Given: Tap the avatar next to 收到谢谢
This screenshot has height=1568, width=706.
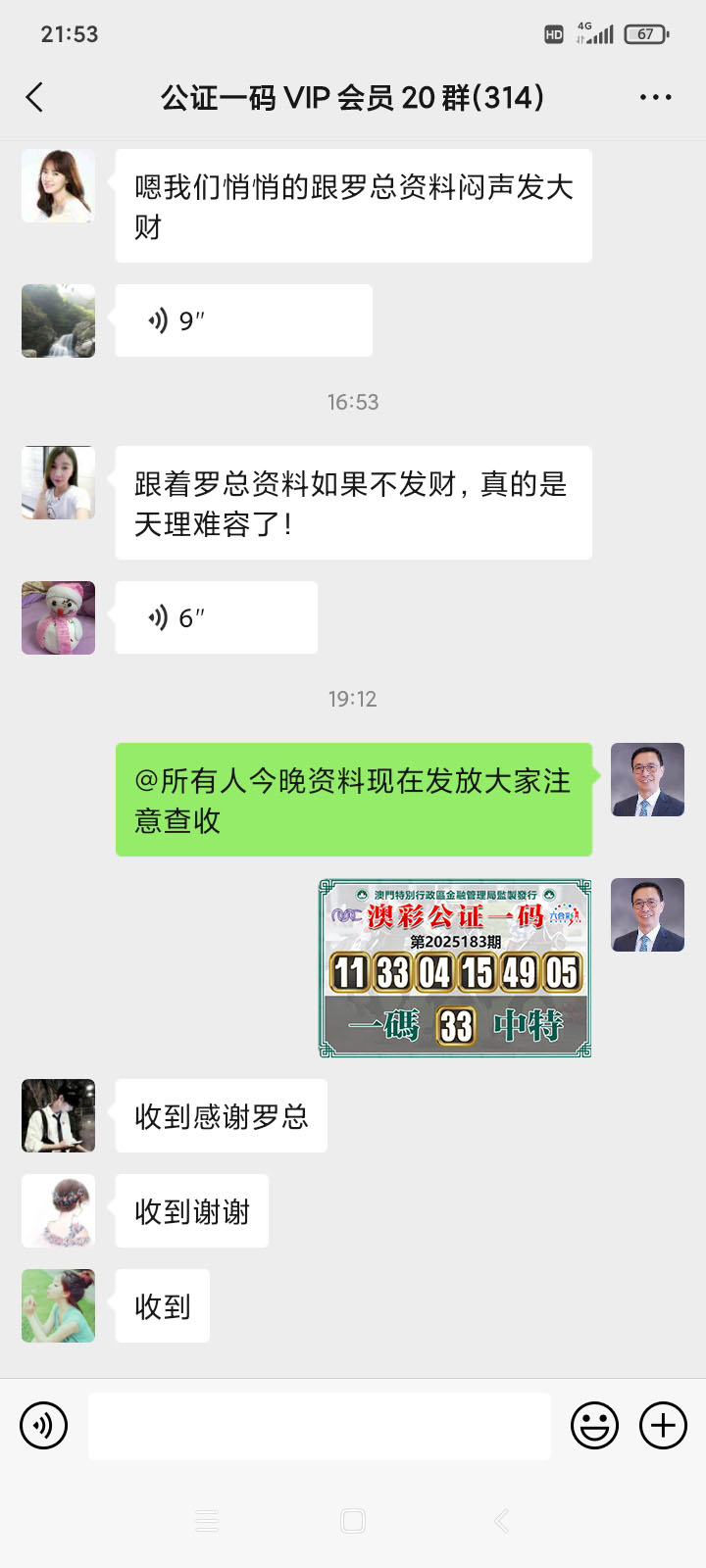Looking at the screenshot, I should (x=59, y=1210).
